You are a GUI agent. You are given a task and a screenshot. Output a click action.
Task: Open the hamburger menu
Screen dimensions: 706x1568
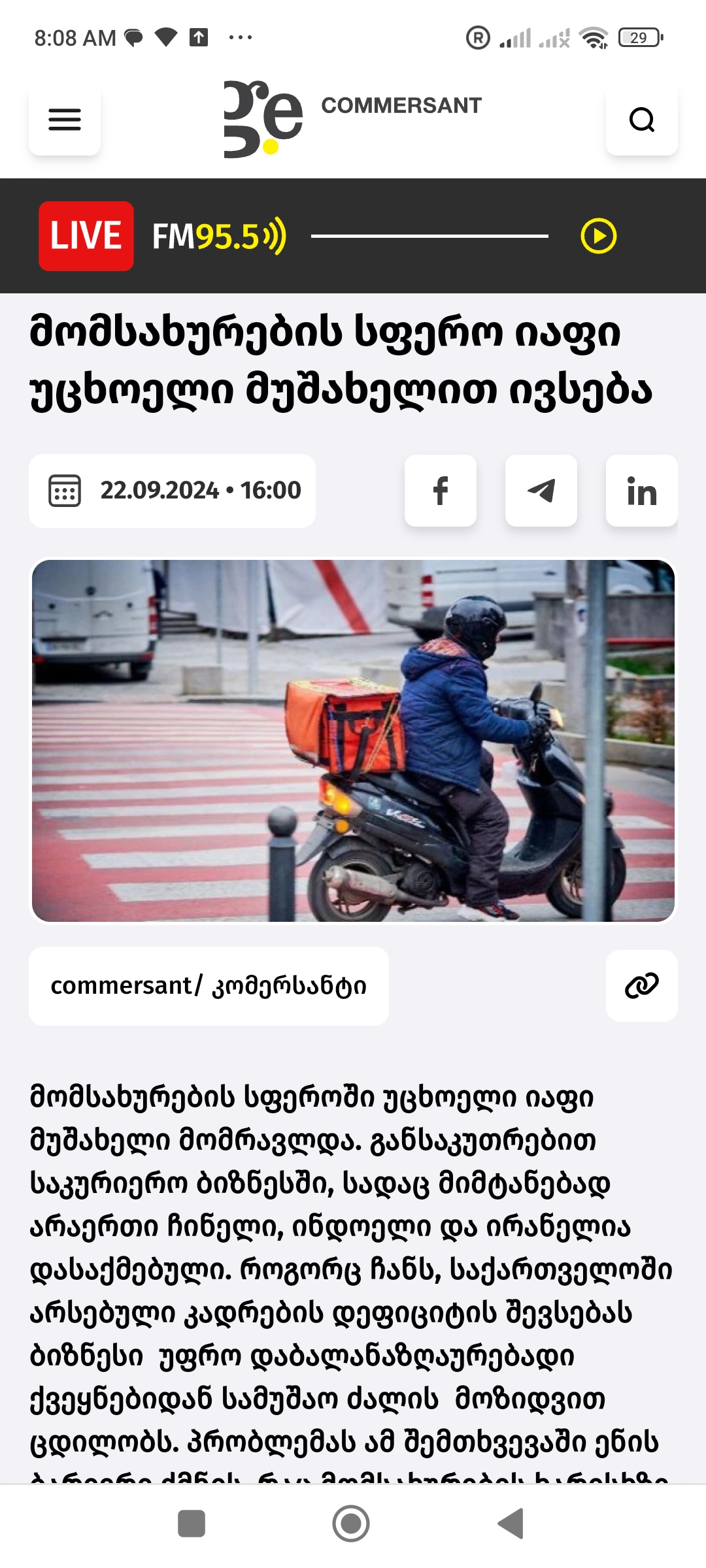pyautogui.click(x=65, y=120)
